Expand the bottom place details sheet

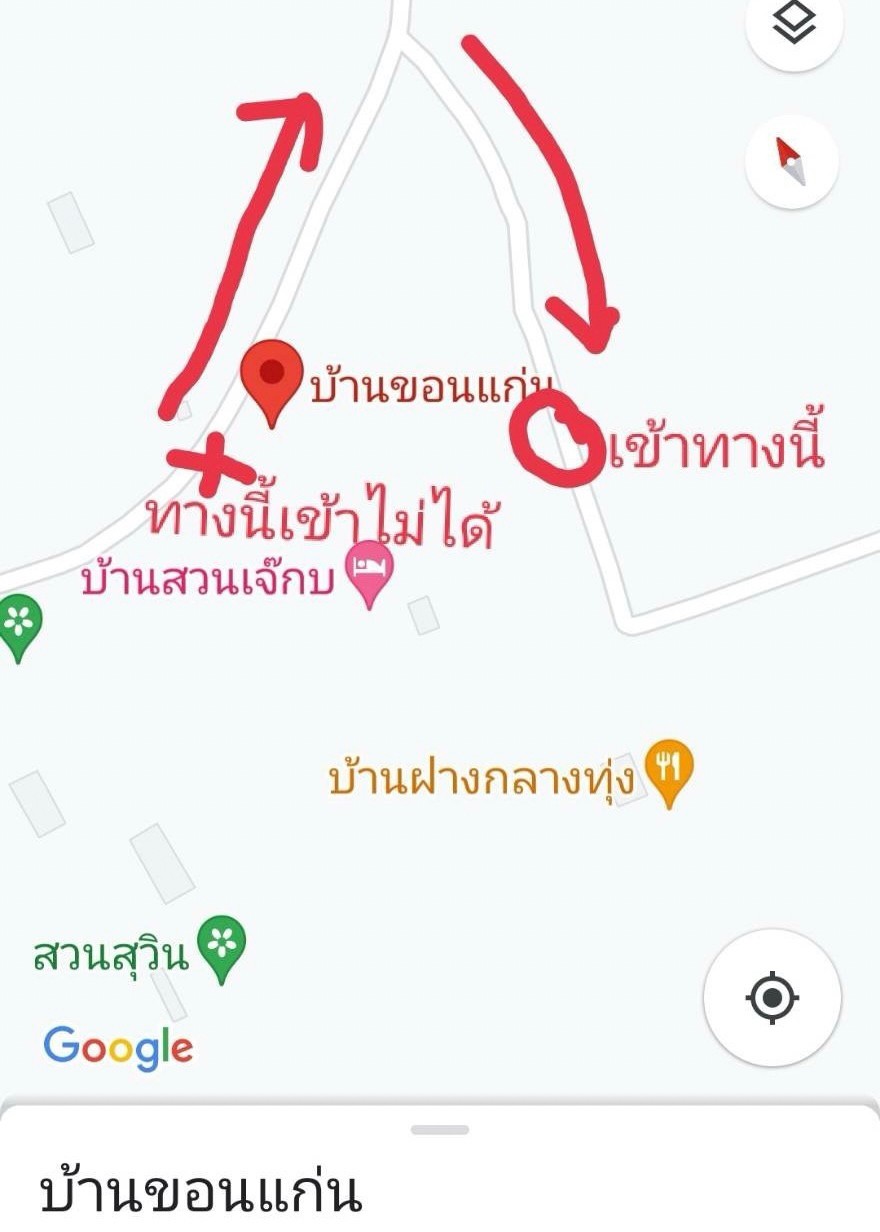pos(440,1128)
